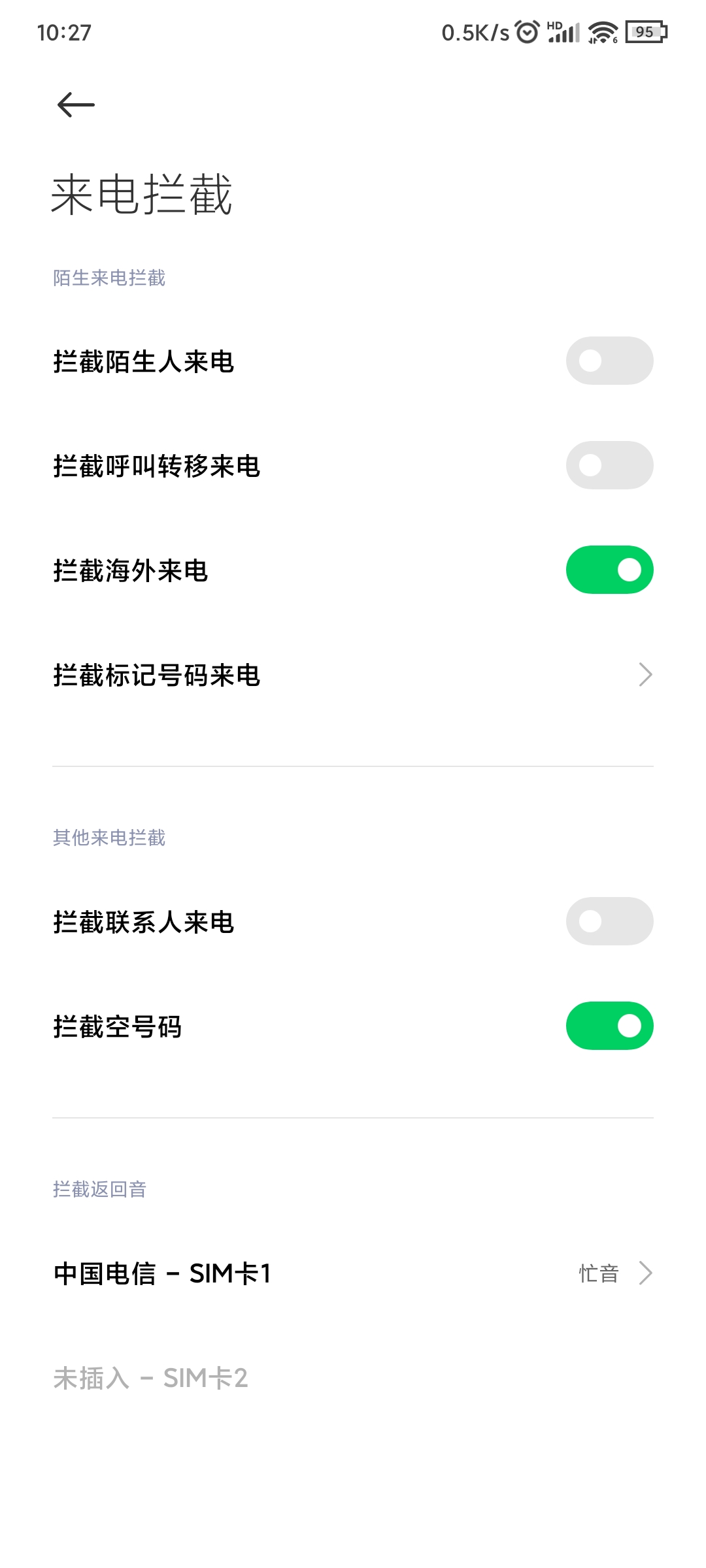Toggle 拦截联系人来电 on
The height and width of the screenshot is (1568, 706).
pos(609,921)
